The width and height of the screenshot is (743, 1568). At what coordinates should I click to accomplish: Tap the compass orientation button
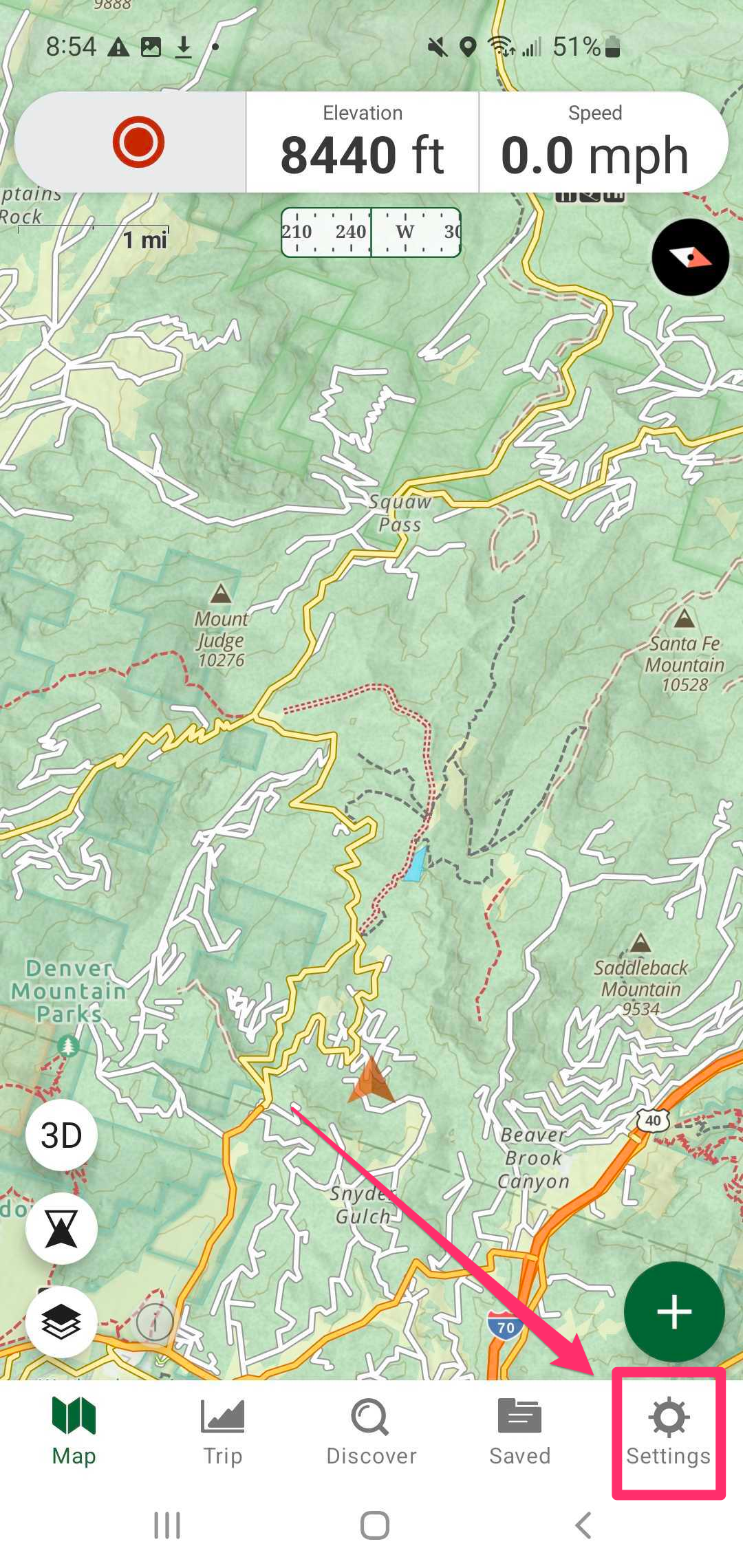click(690, 257)
